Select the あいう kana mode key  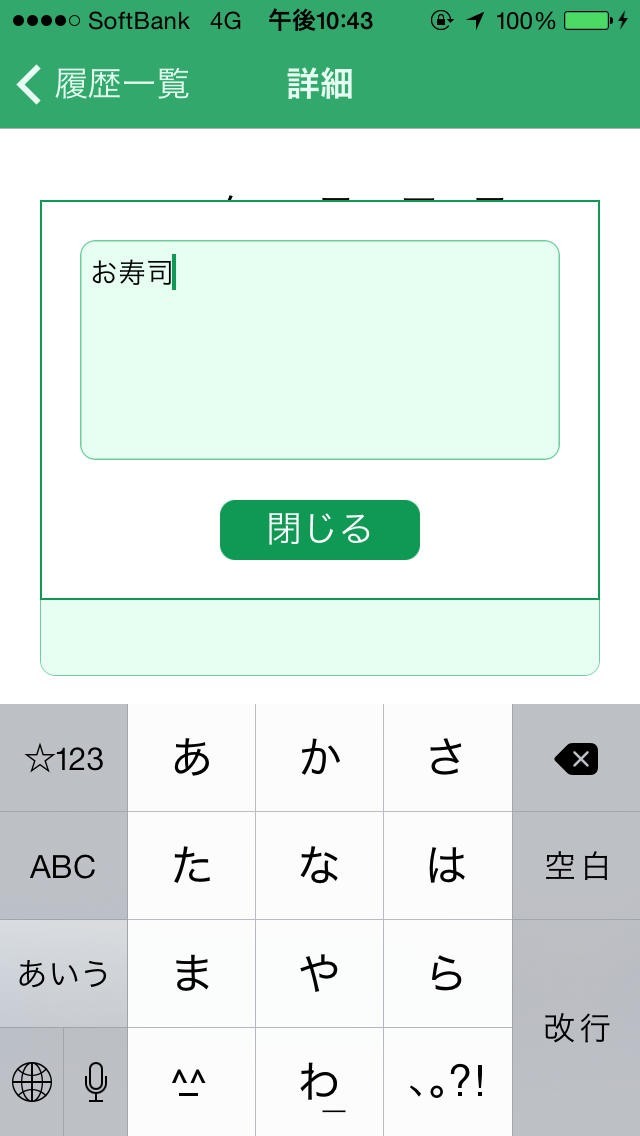(x=64, y=974)
